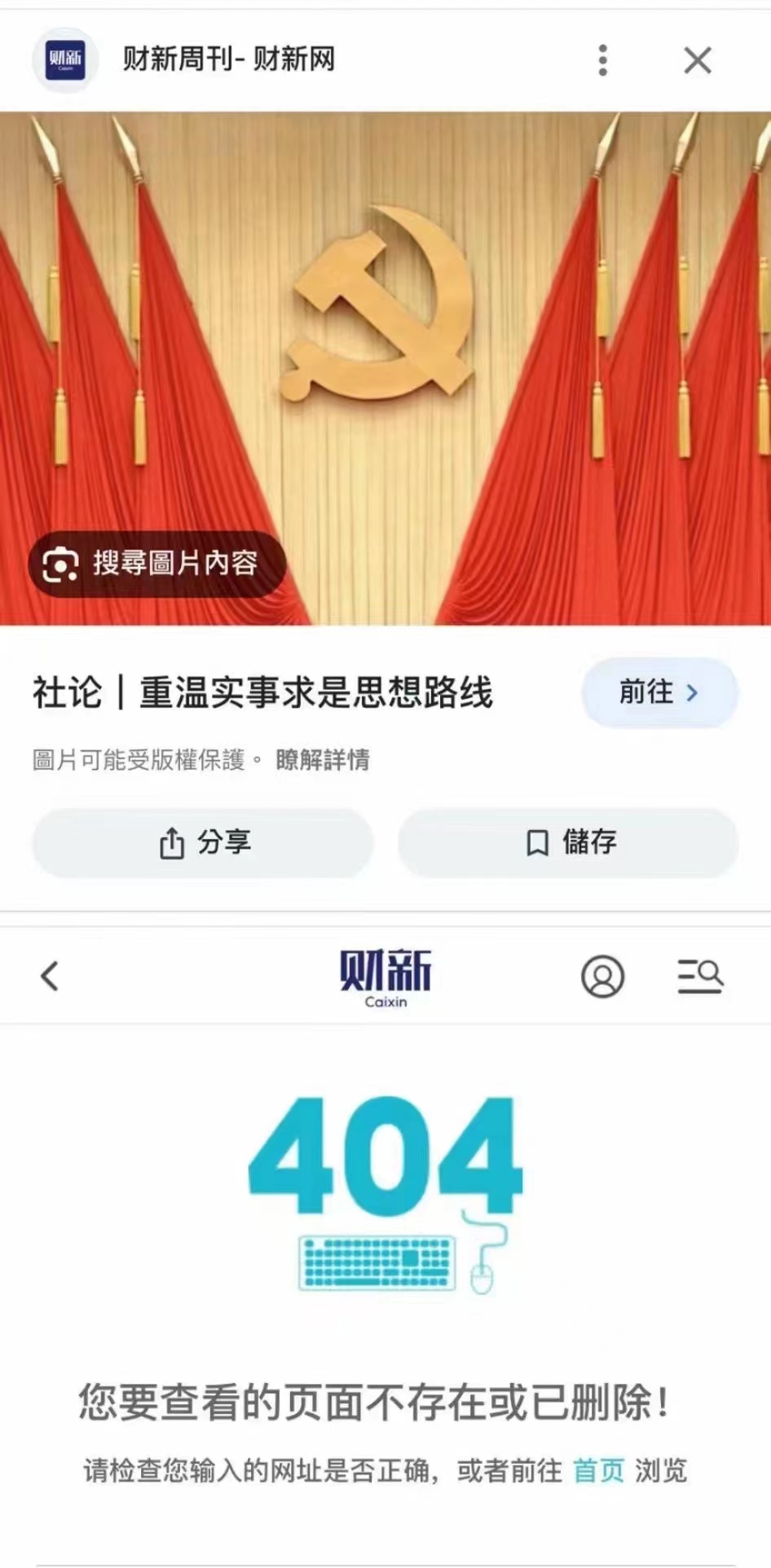Open the 财新周刊- 财新网 source header

(x=228, y=59)
